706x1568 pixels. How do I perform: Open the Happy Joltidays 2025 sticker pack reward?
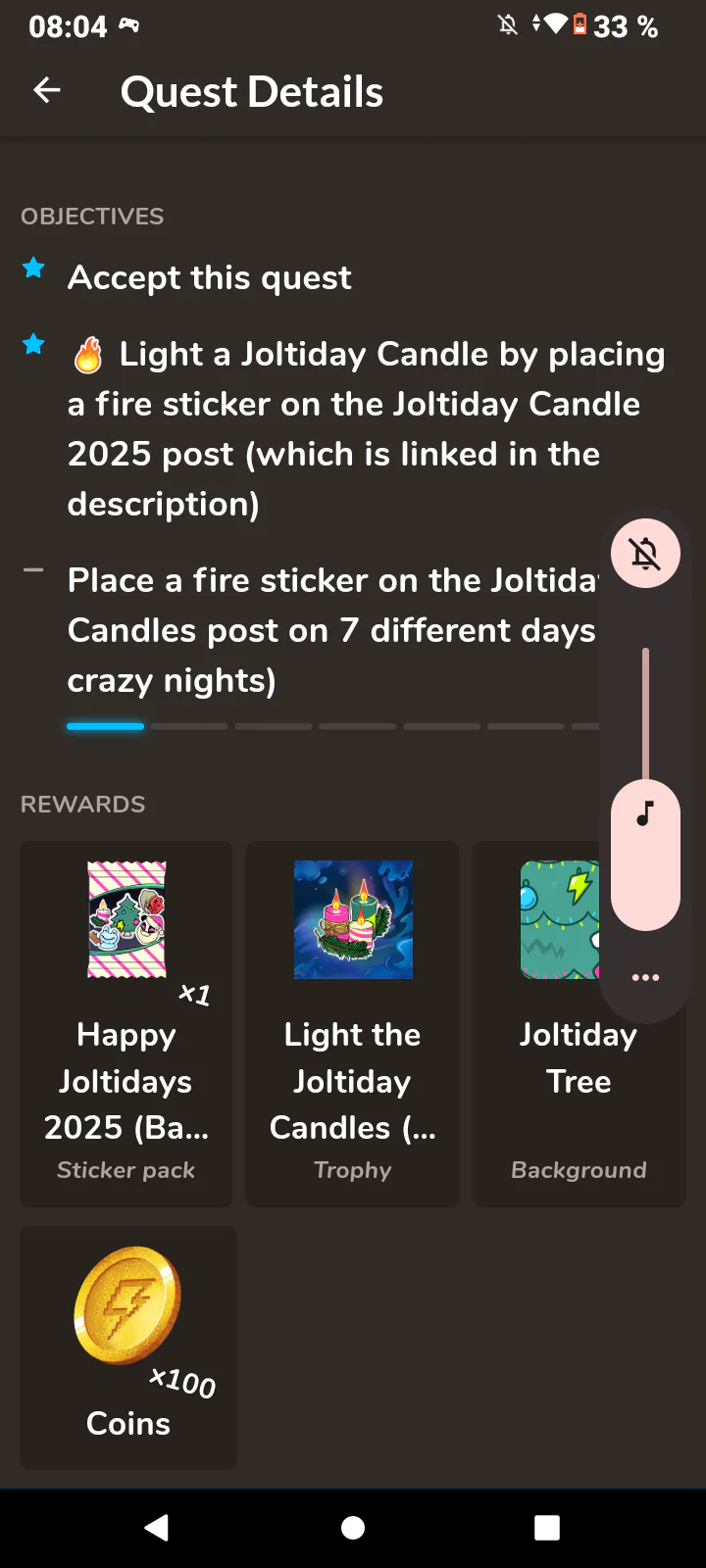click(x=126, y=1023)
